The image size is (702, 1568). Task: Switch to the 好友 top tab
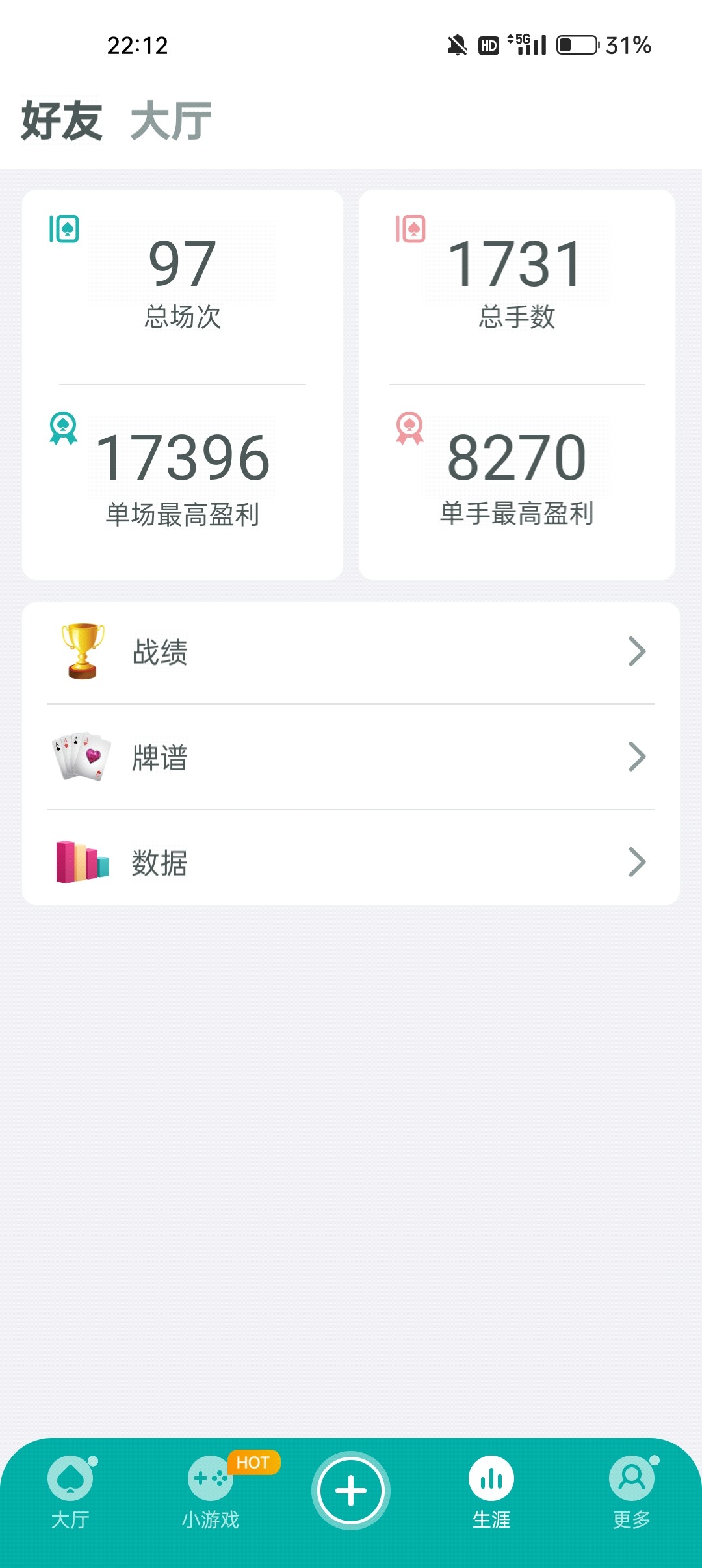[x=62, y=121]
